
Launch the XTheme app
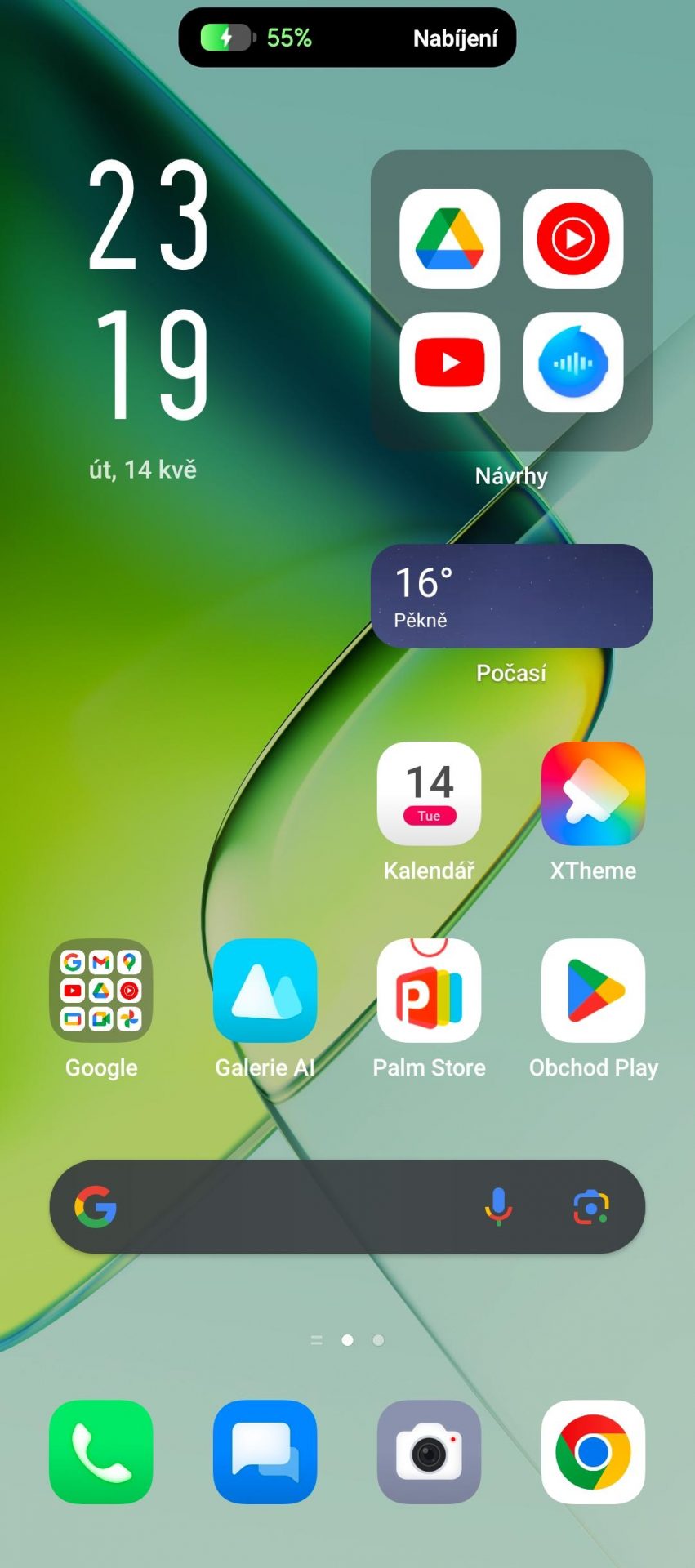tap(594, 794)
